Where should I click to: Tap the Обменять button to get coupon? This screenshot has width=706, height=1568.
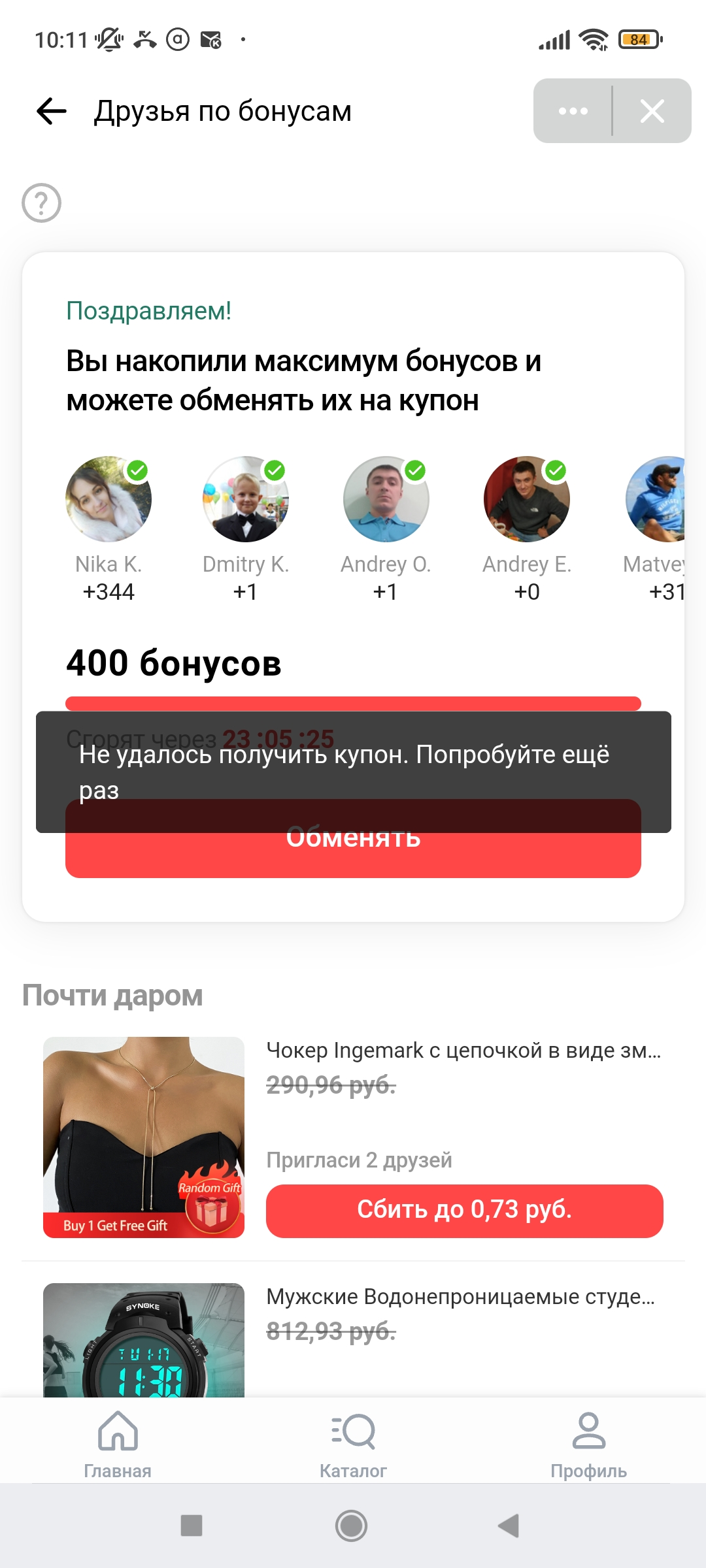[353, 849]
